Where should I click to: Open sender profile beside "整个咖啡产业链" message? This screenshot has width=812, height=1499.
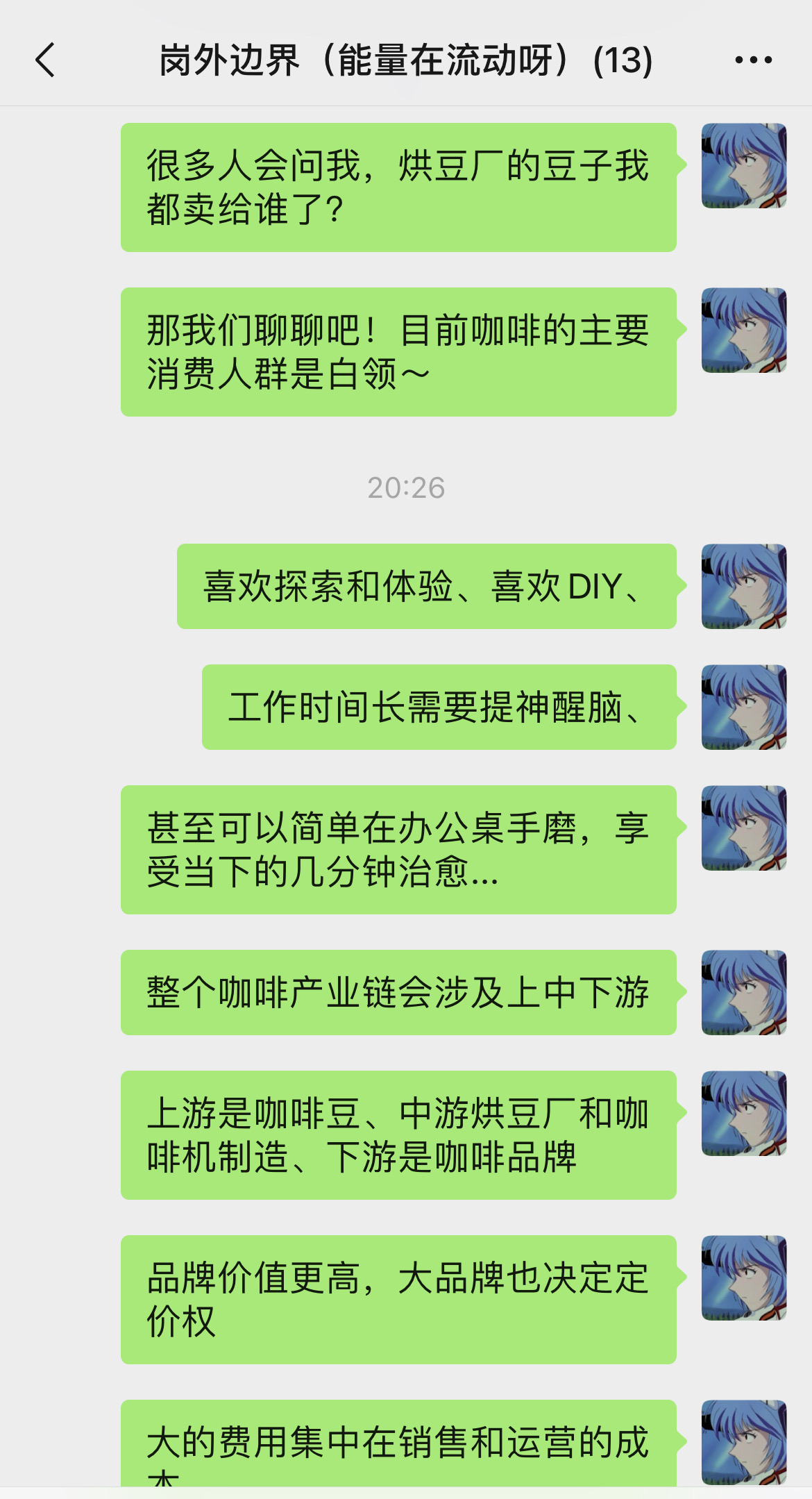(x=744, y=992)
